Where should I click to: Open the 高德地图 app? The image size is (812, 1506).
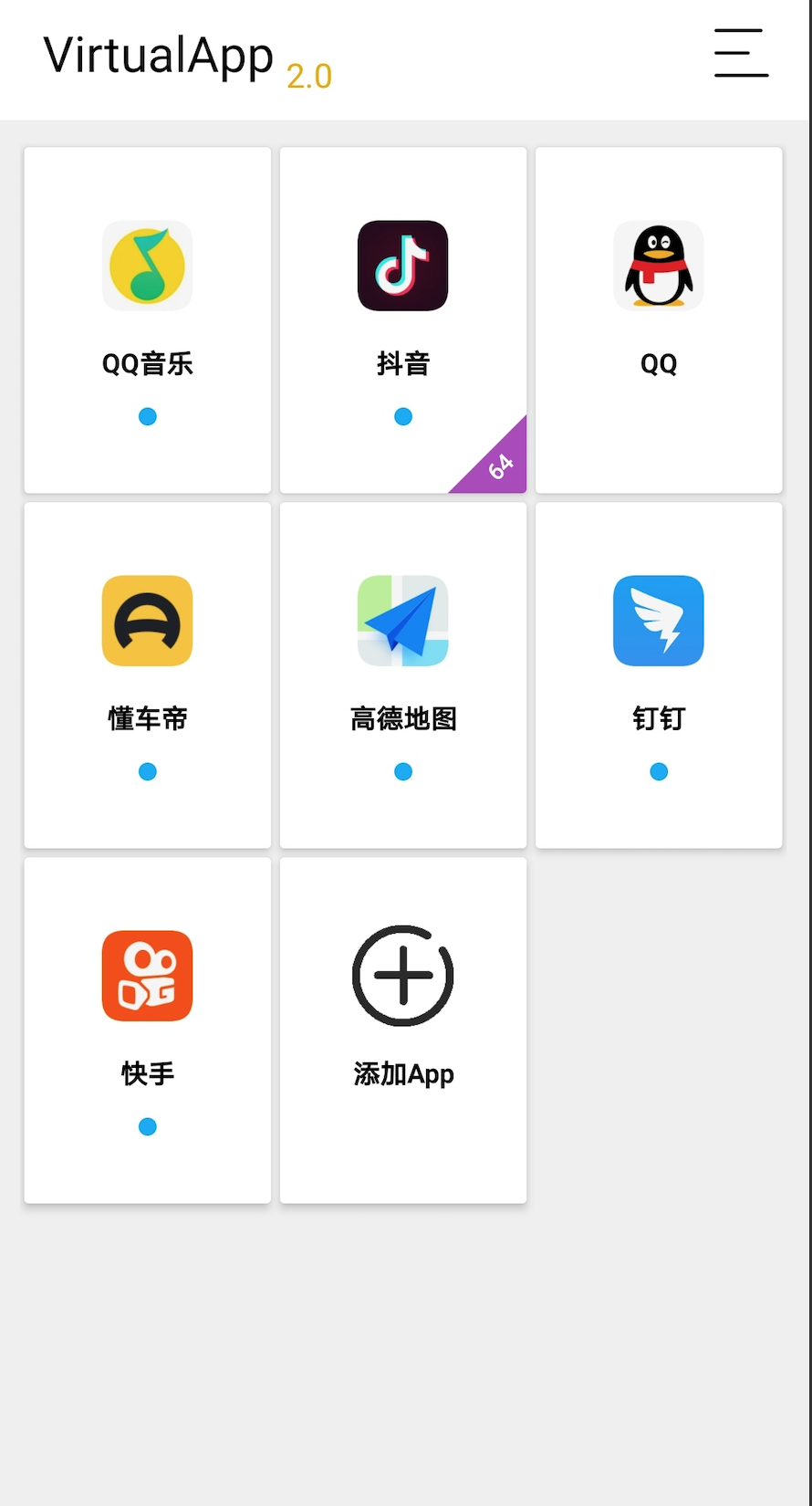click(x=403, y=675)
